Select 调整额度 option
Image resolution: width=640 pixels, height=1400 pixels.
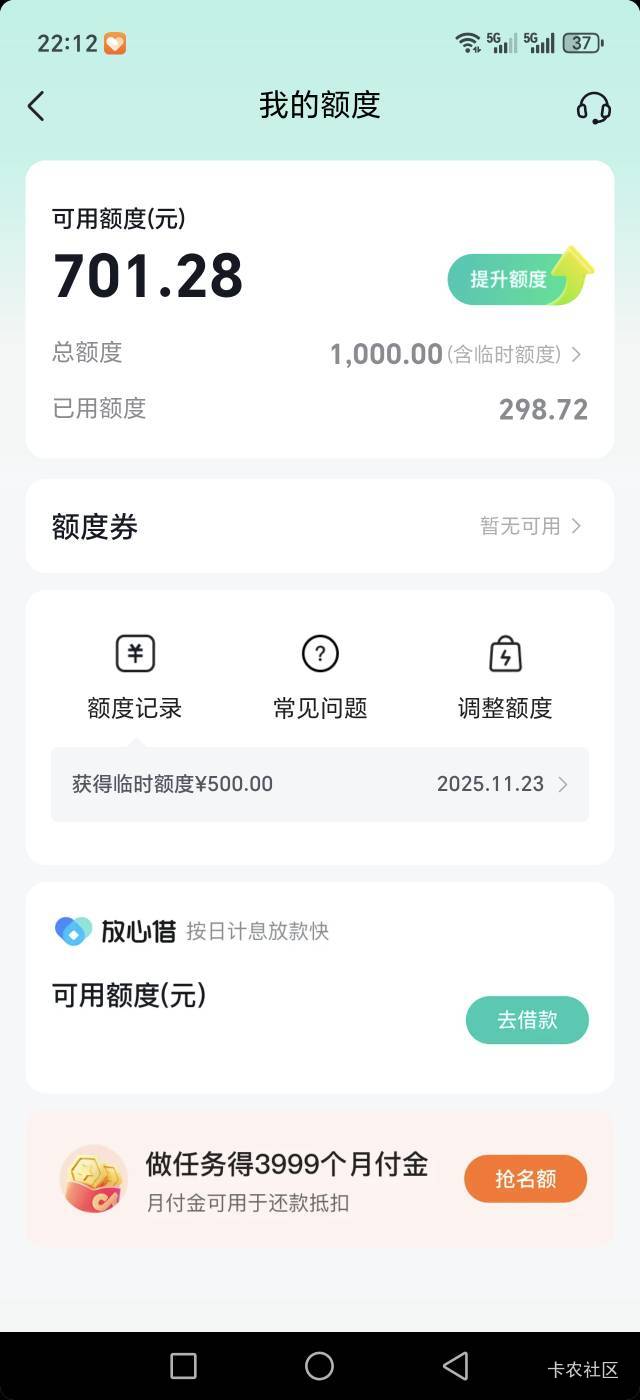(x=505, y=677)
